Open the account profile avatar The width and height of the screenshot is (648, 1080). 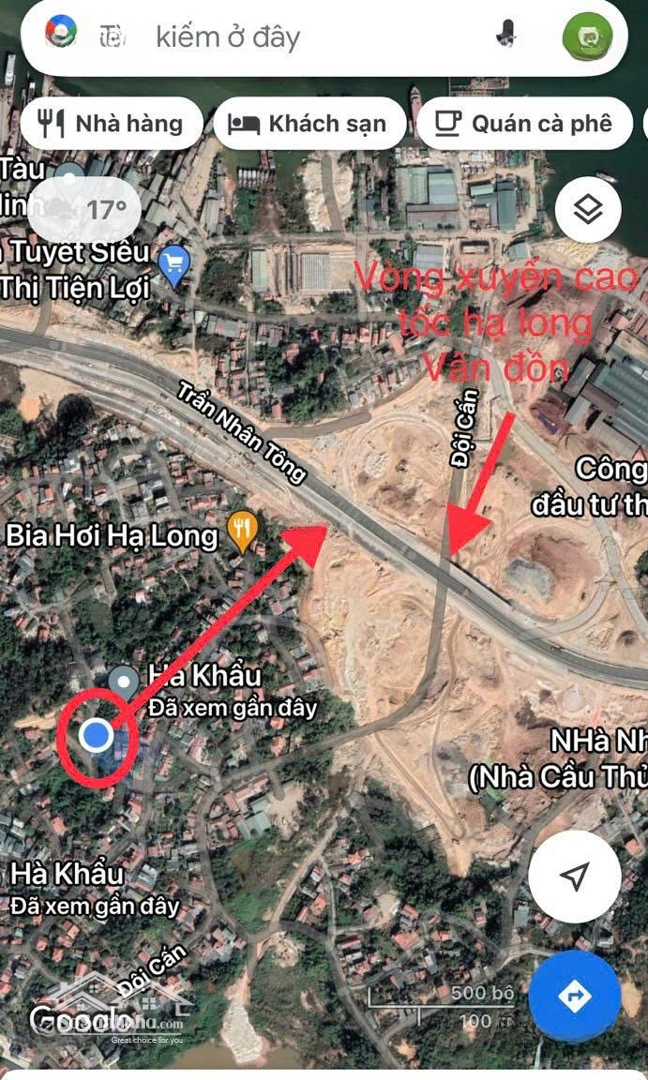pyautogui.click(x=587, y=38)
